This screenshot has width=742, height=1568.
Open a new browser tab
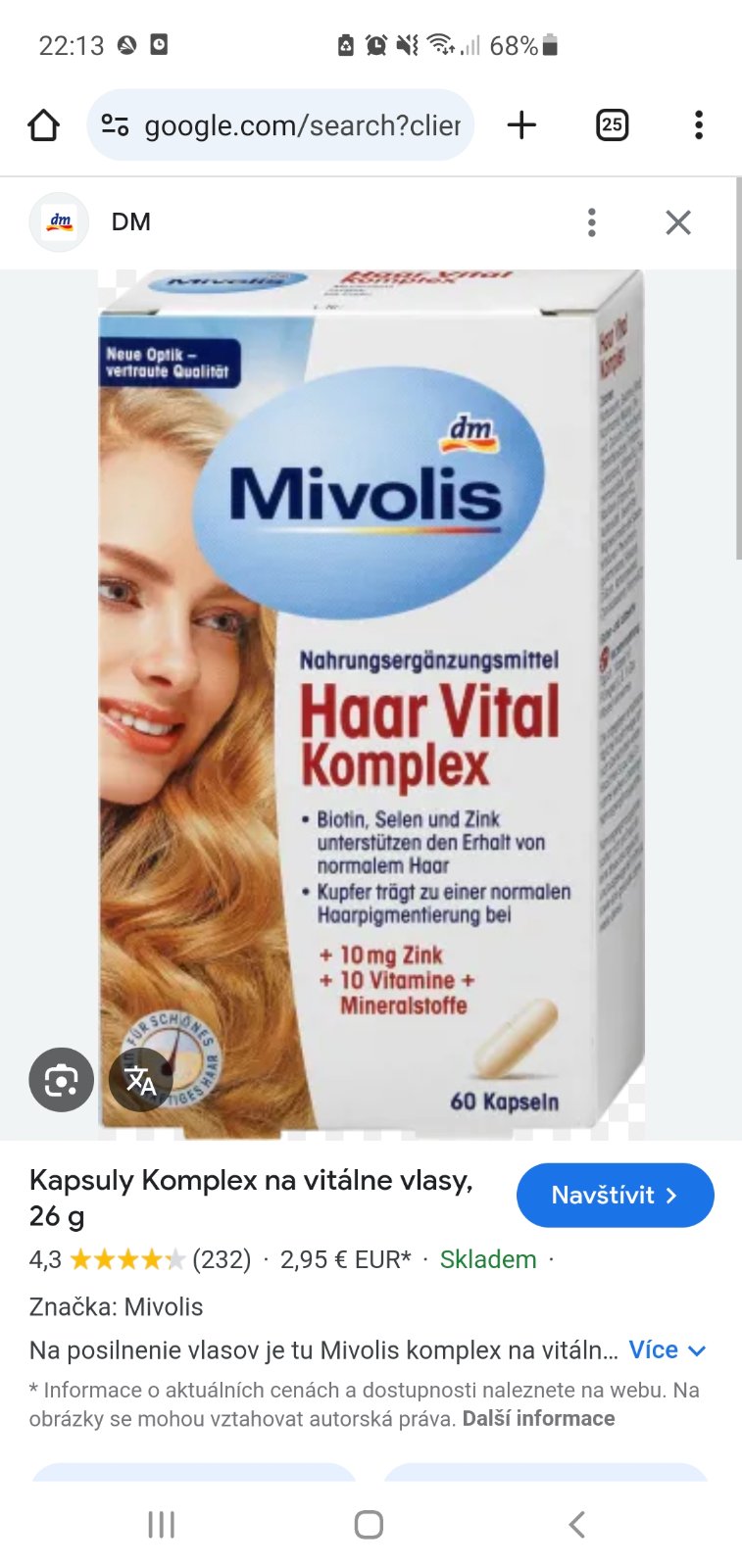click(x=521, y=125)
